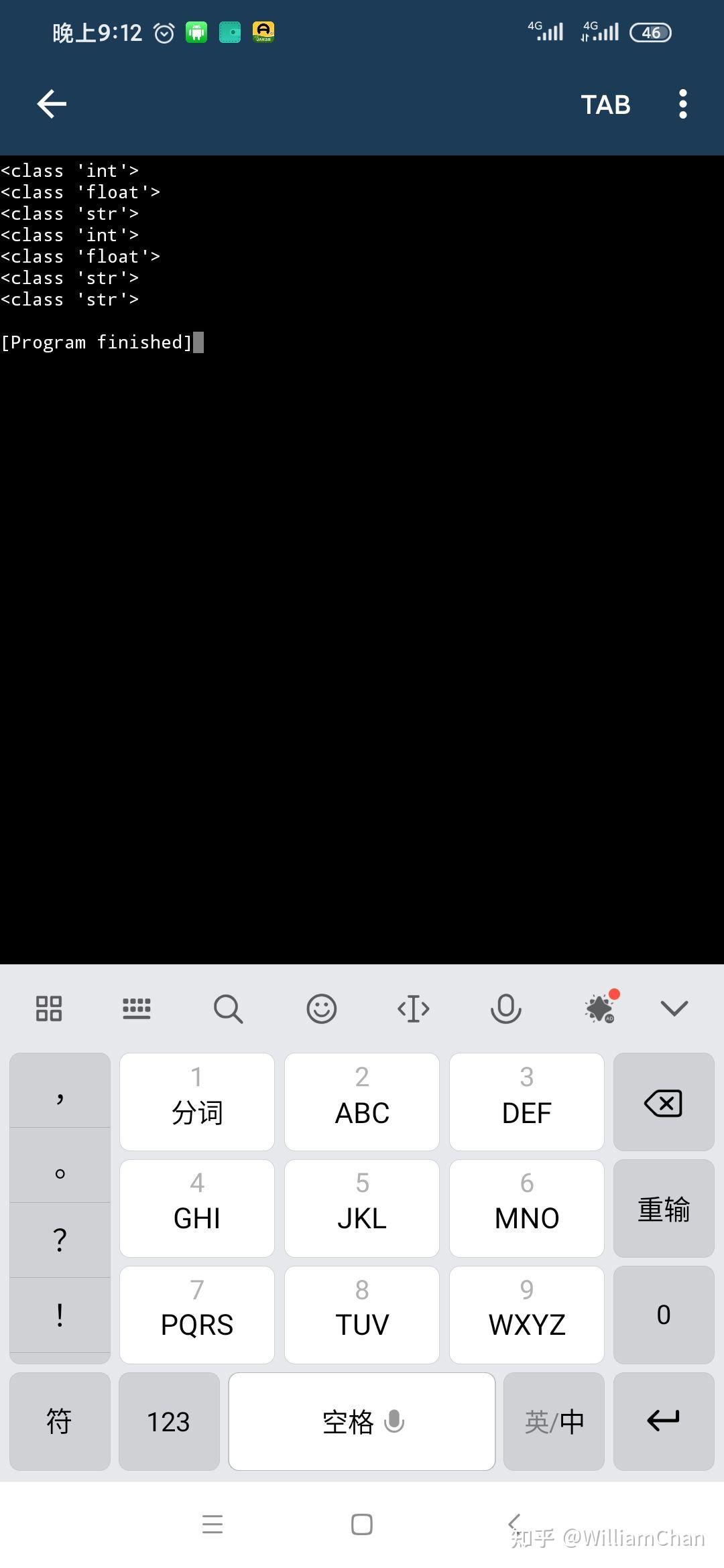This screenshot has width=724, height=1568.
Task: Tap the 2 ABC key
Action: pyautogui.click(x=362, y=1102)
